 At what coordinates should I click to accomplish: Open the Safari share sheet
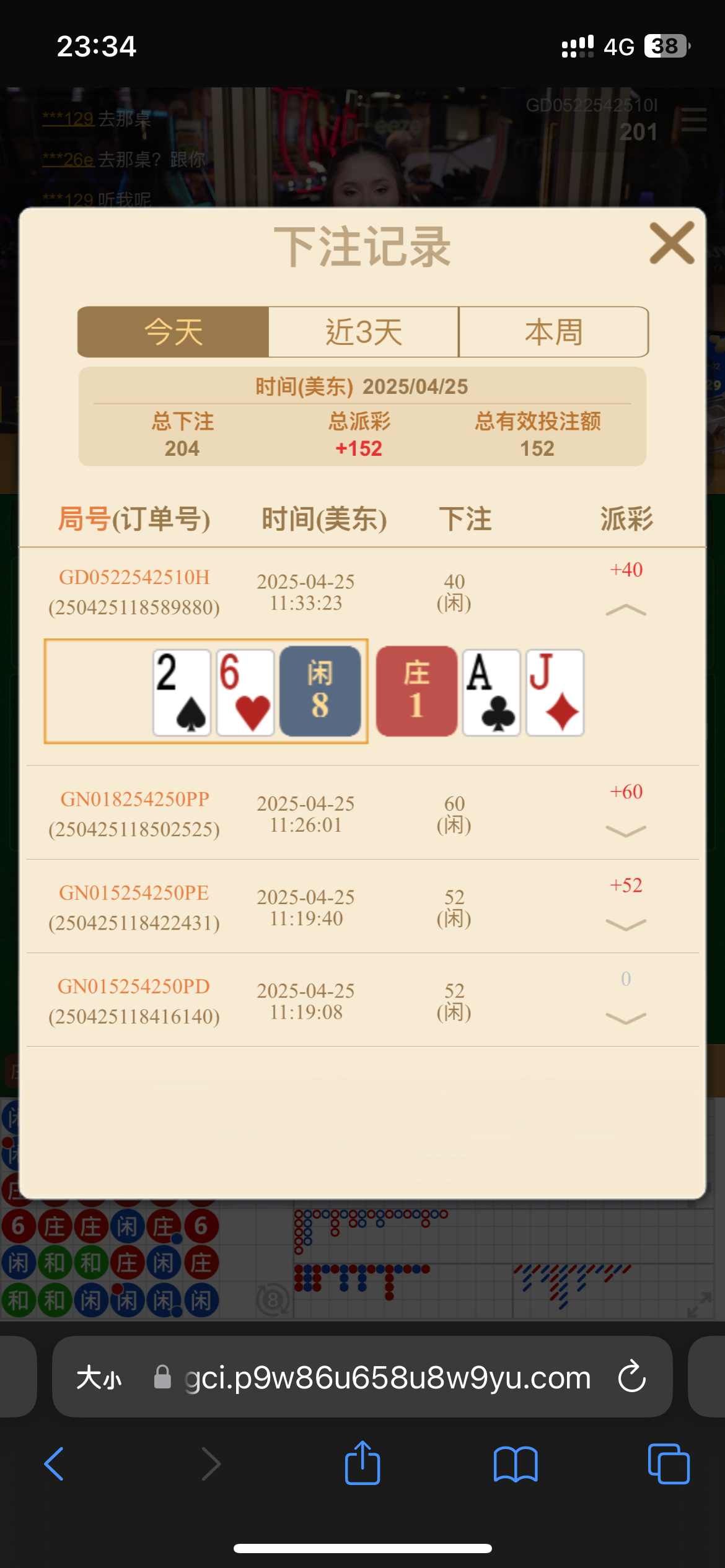pyautogui.click(x=362, y=1463)
